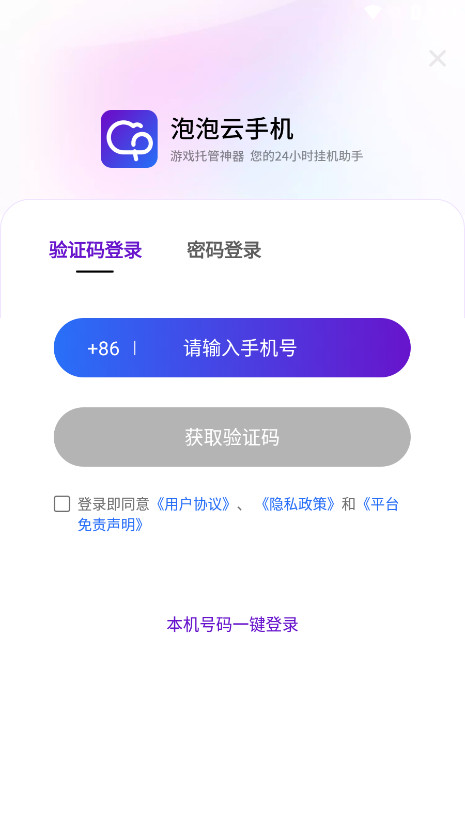465x826 pixels.
Task: Choose 本机号码一键登录
Action: 232,625
